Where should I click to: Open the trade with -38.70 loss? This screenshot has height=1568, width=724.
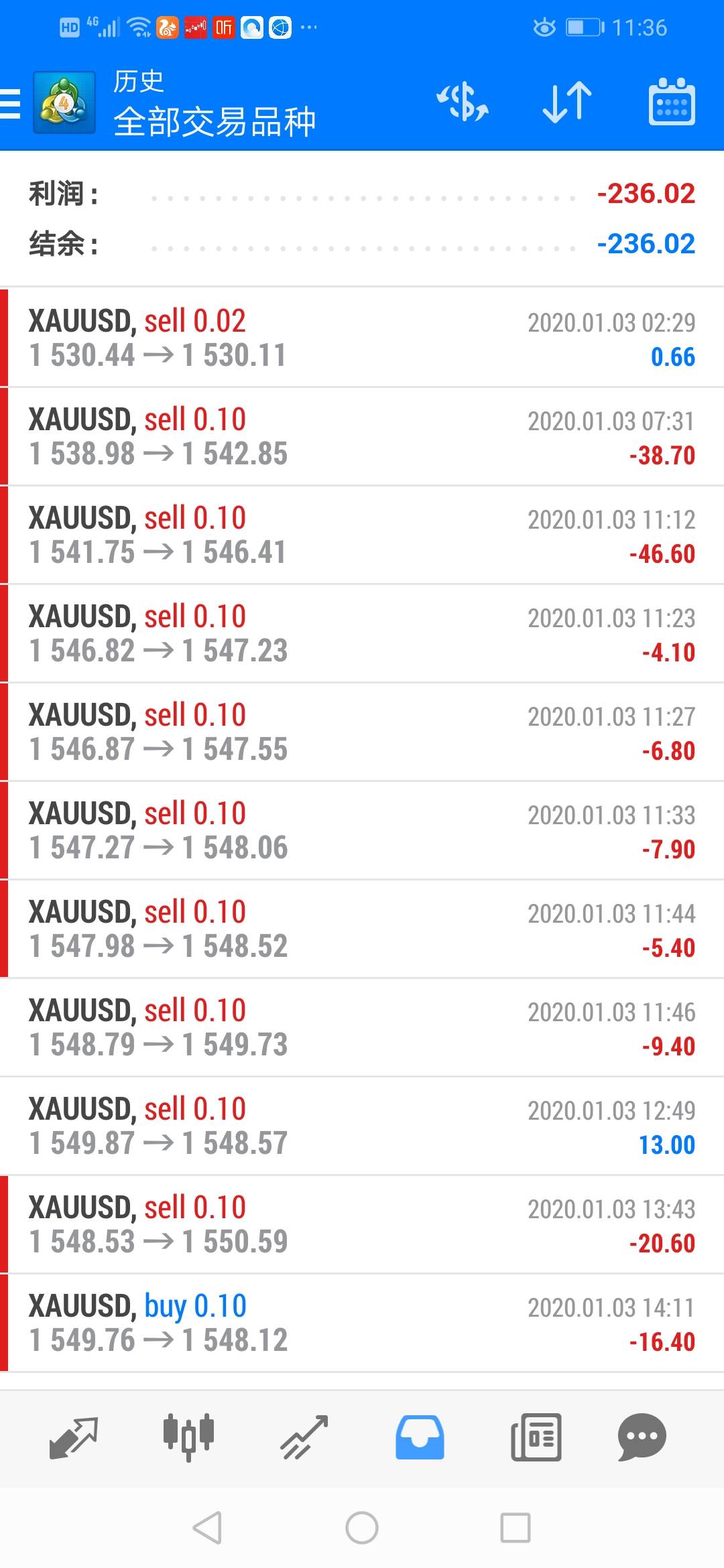(x=362, y=436)
